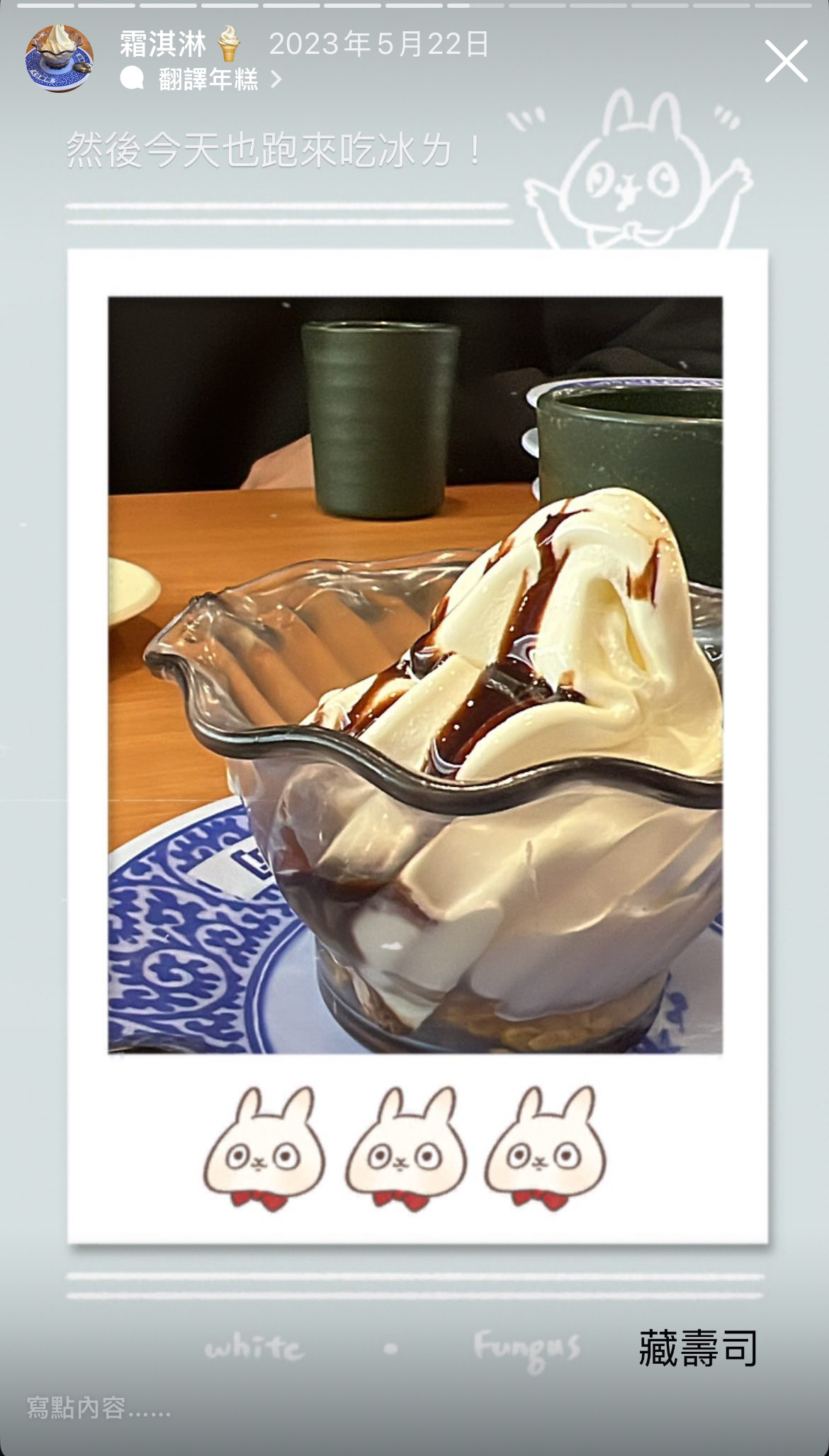Open the 霜淇淋 username

pyautogui.click(x=163, y=44)
